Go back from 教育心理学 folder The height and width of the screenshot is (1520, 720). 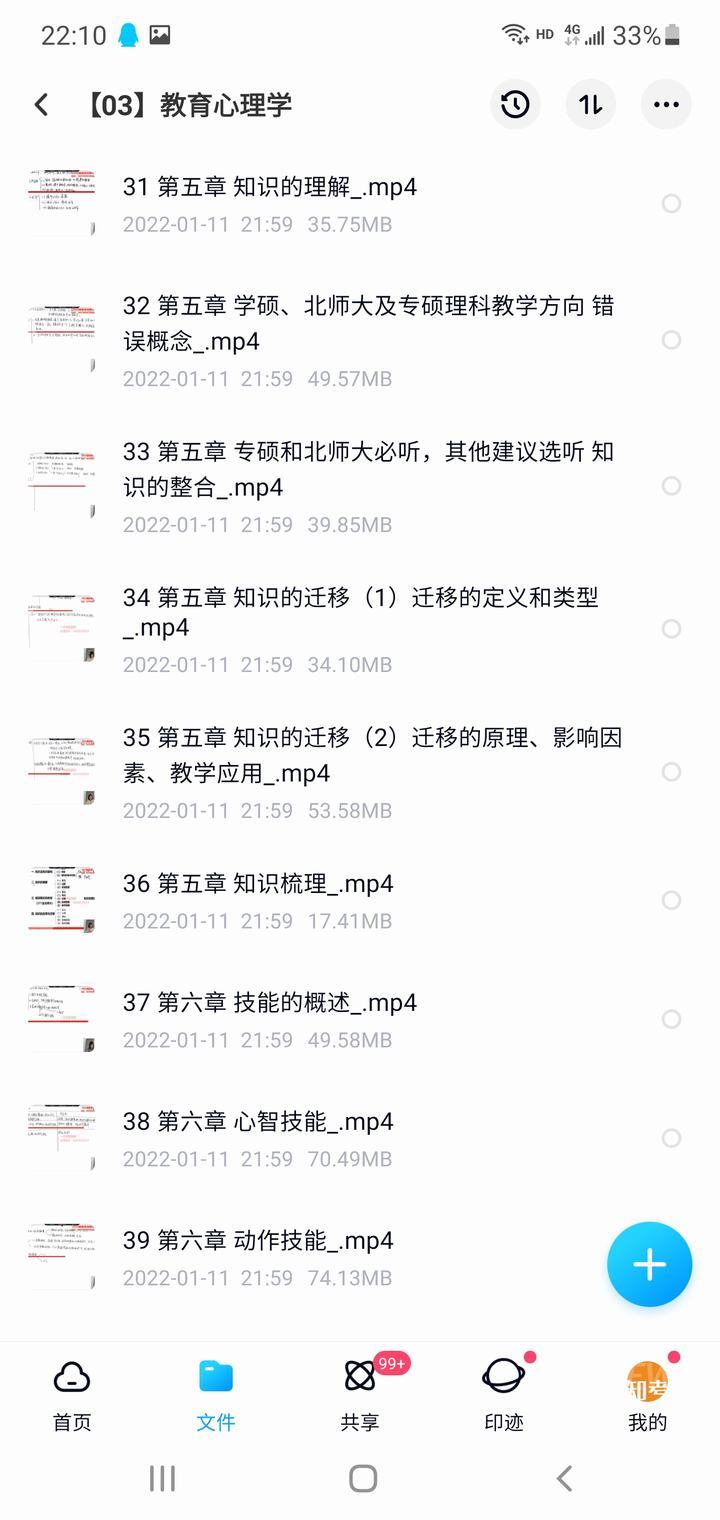click(41, 105)
